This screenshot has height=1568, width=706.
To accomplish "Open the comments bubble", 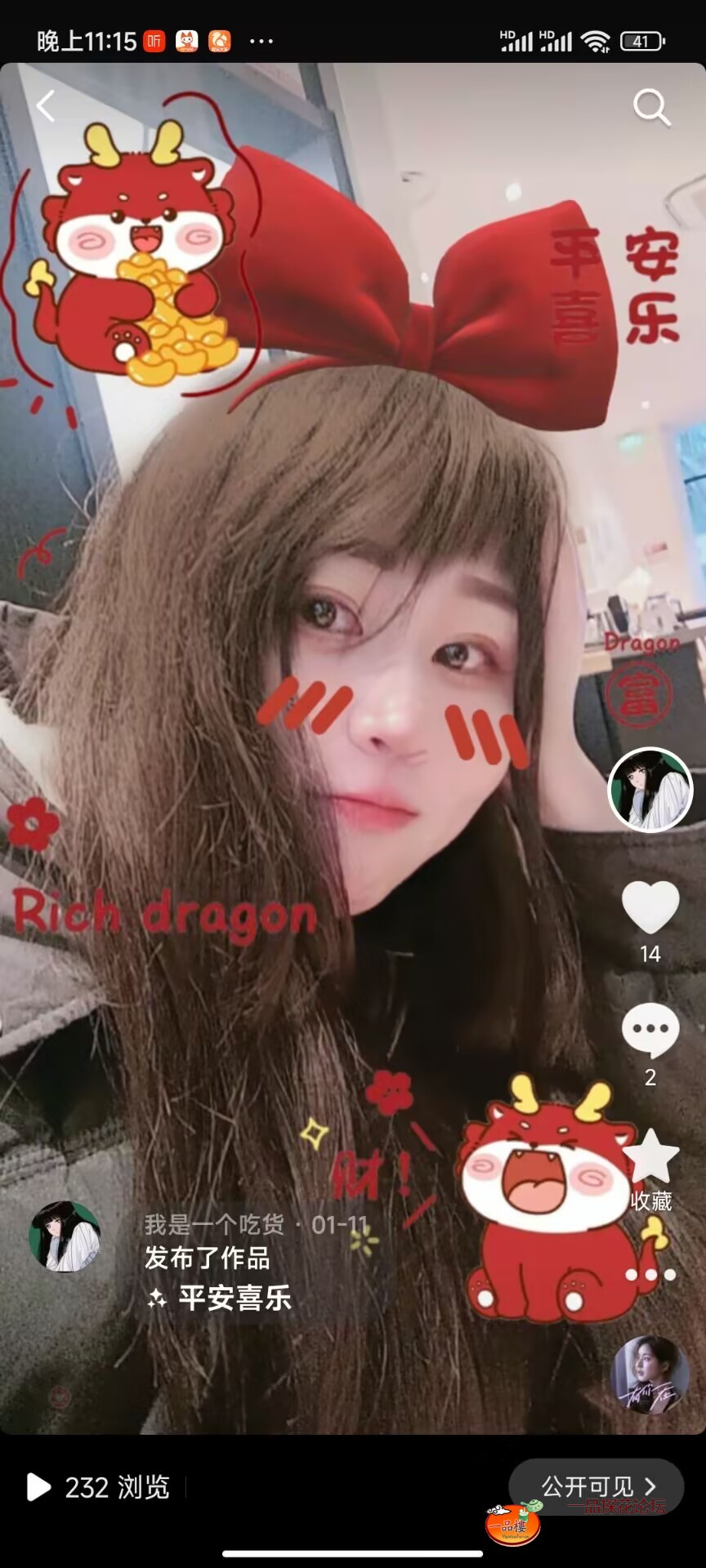I will click(650, 1030).
